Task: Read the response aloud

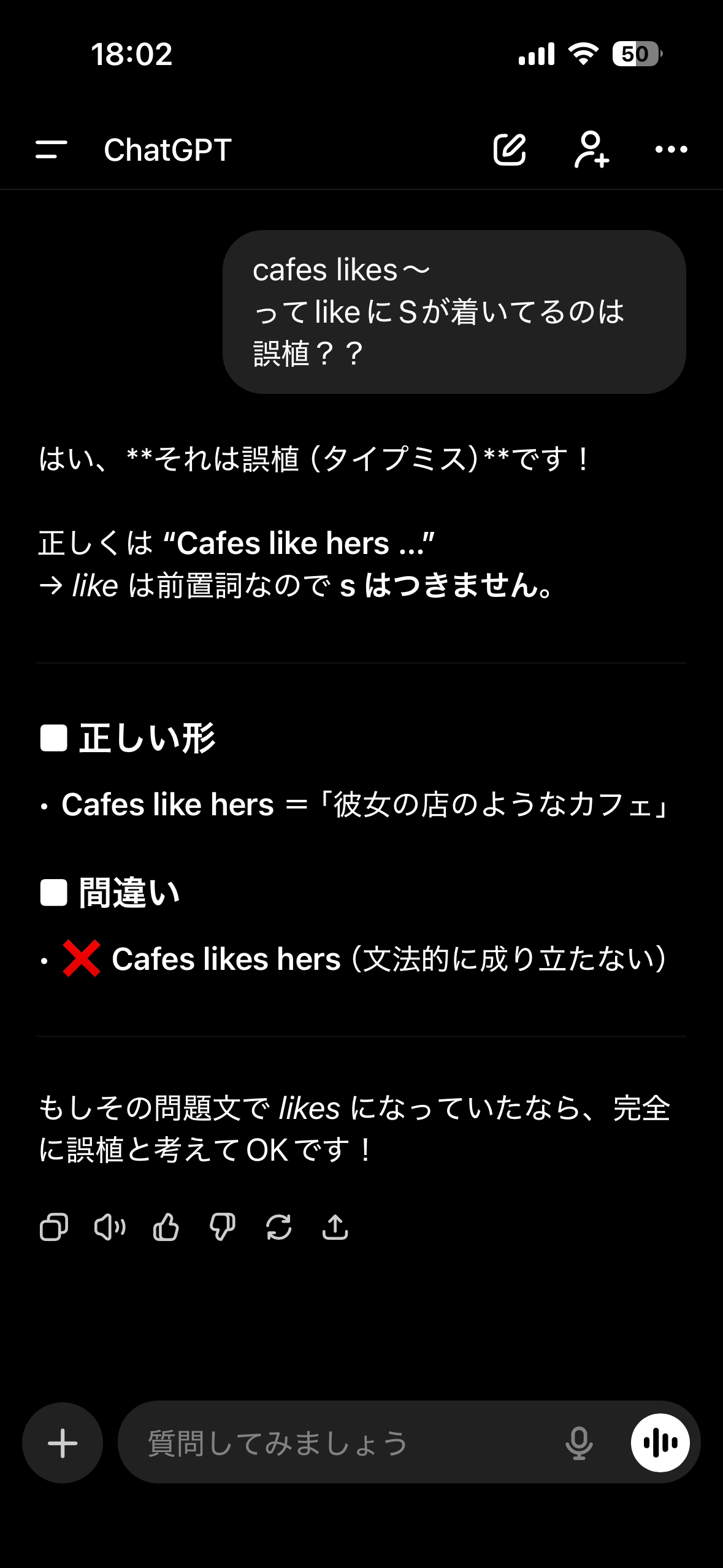Action: tap(110, 1228)
